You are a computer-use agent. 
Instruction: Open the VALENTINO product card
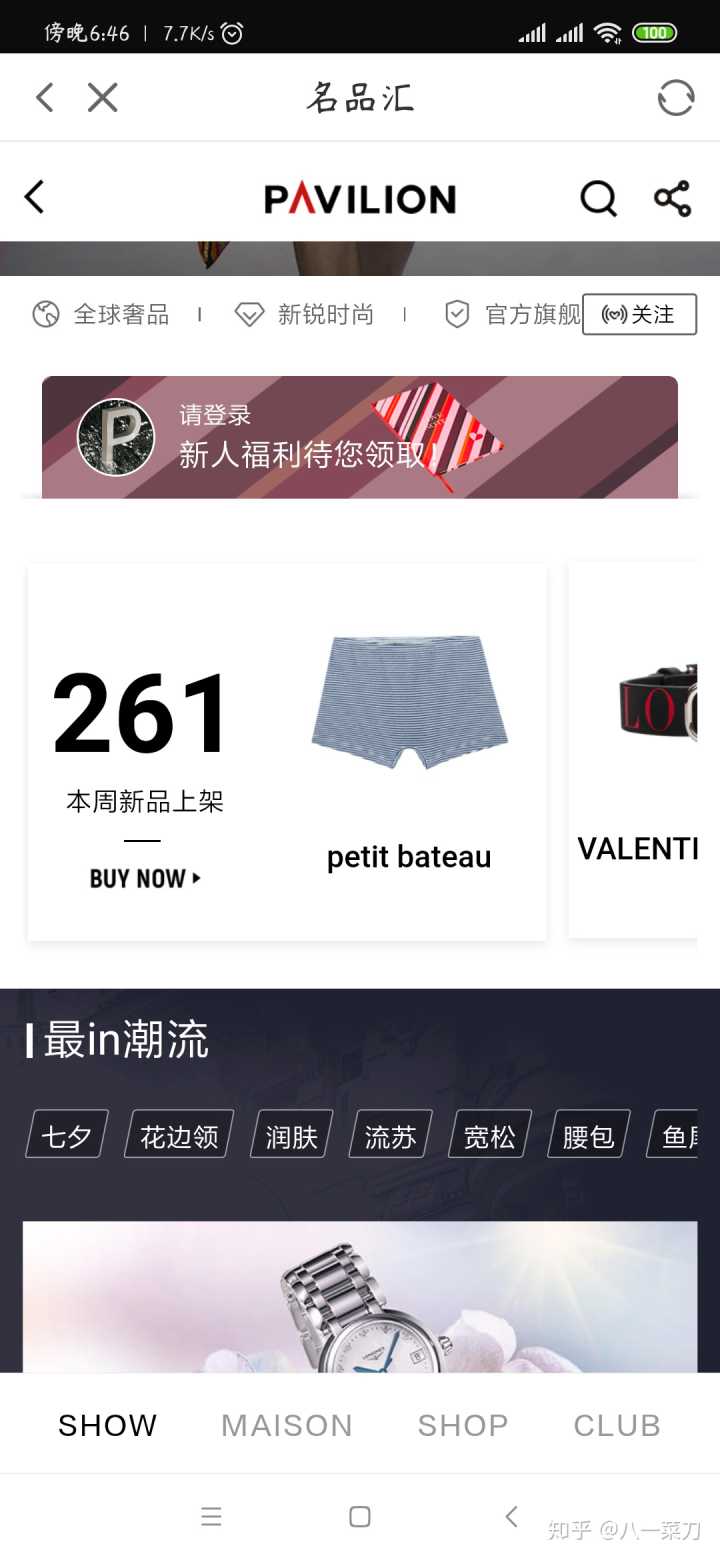click(x=640, y=750)
